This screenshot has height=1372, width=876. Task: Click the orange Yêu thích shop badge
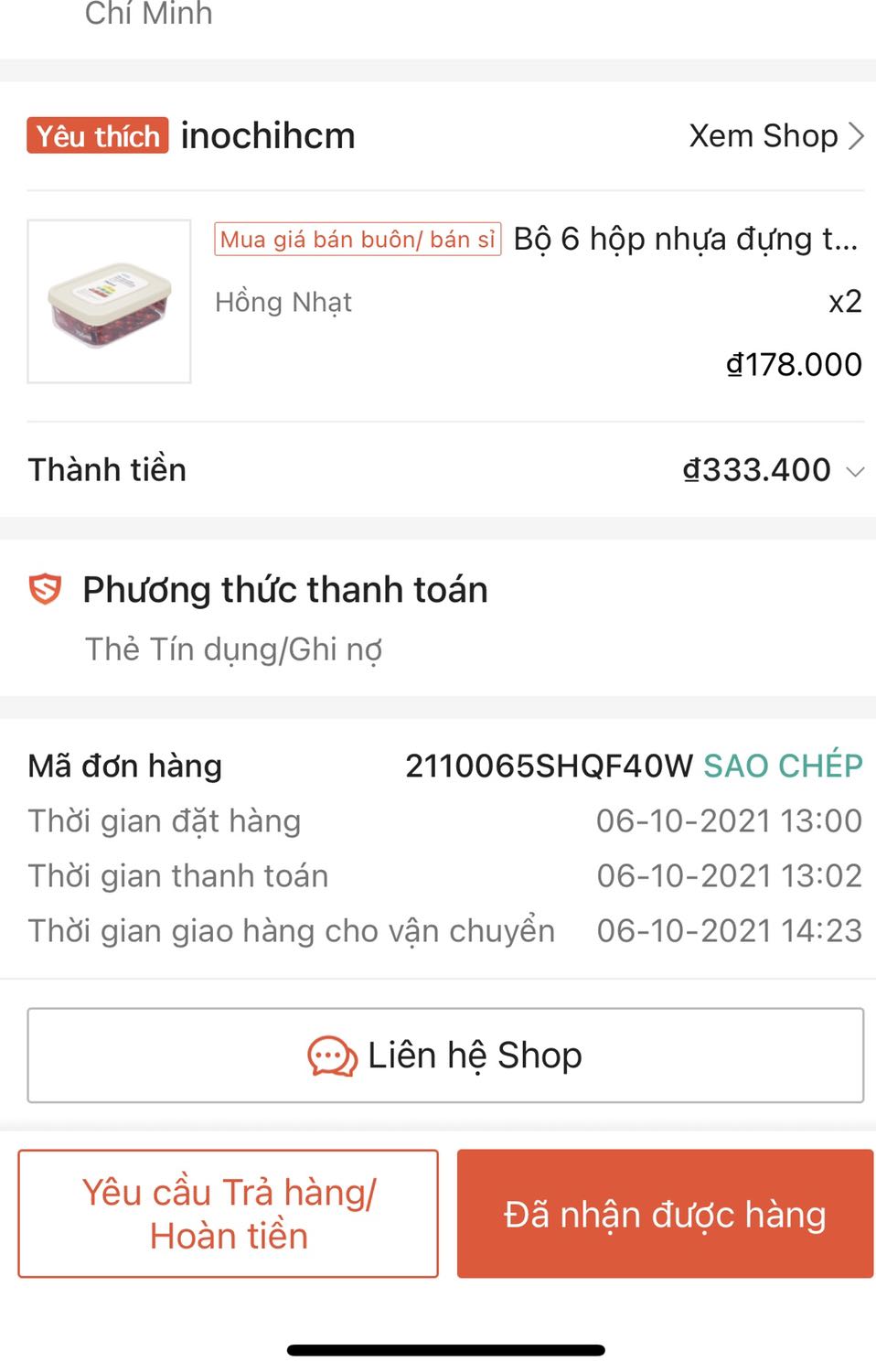click(96, 135)
